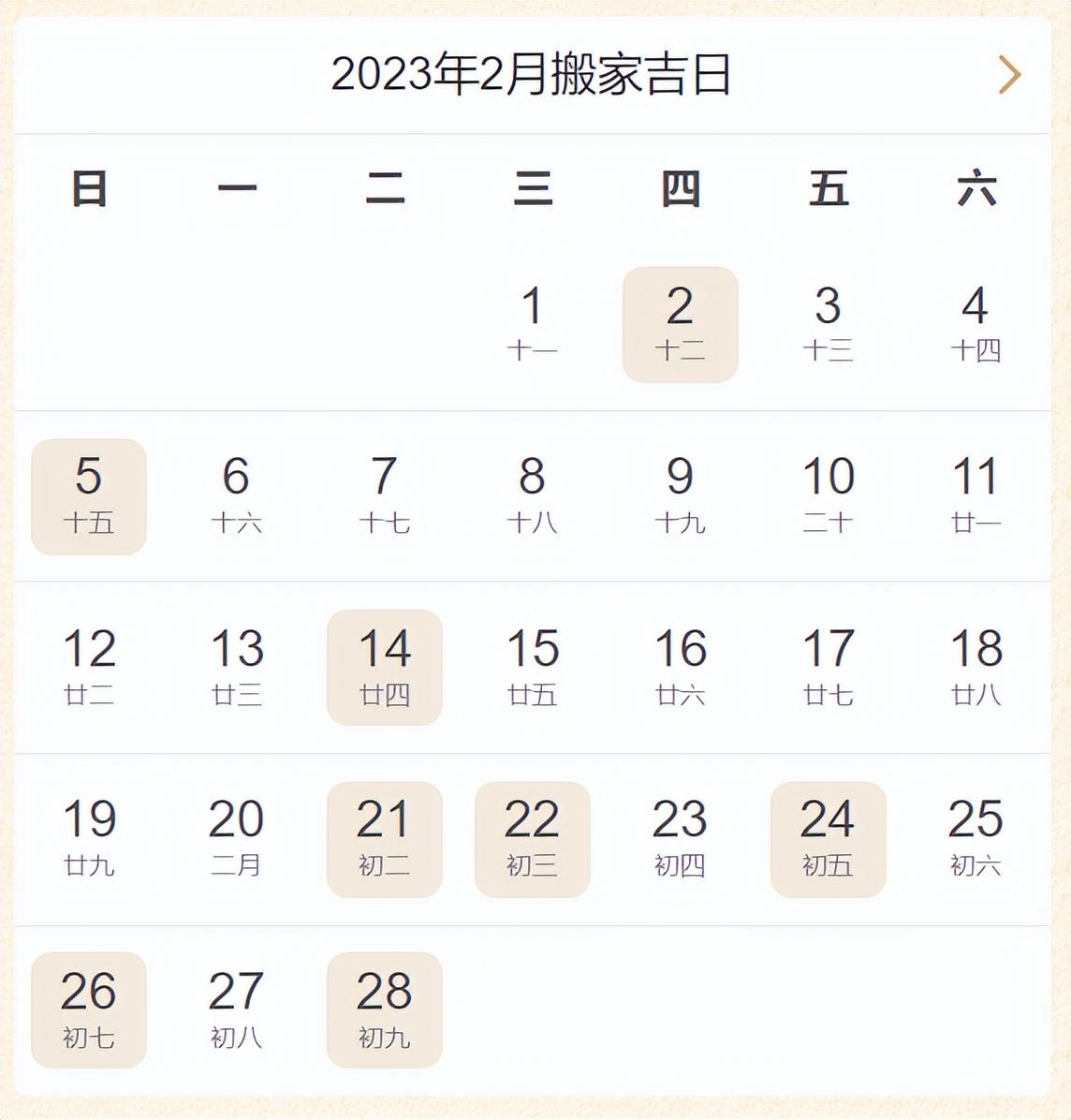
Task: Tap February 22 on the calendar
Action: coord(532,839)
